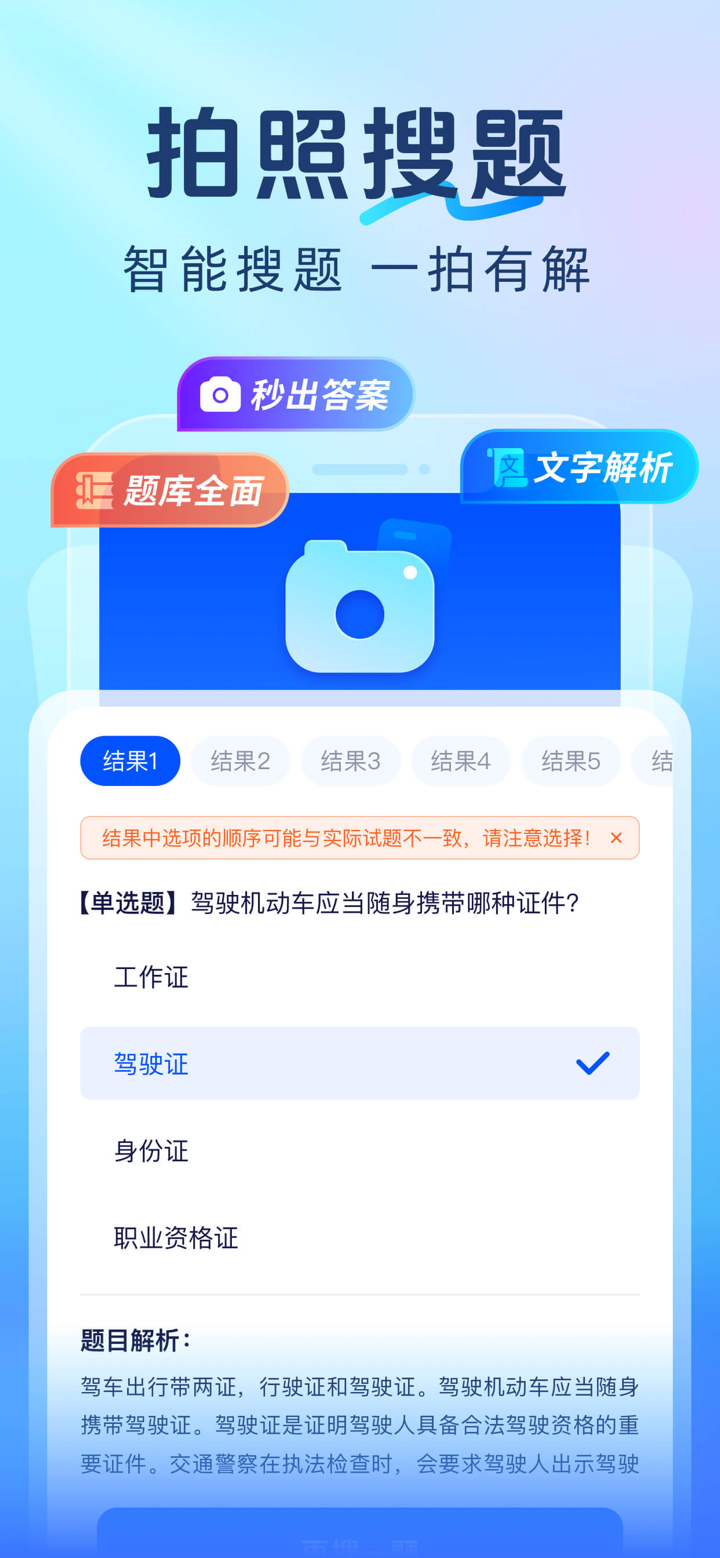Click the blue checkmark next to 驾驶证
This screenshot has height=1558, width=720.
point(592,1063)
